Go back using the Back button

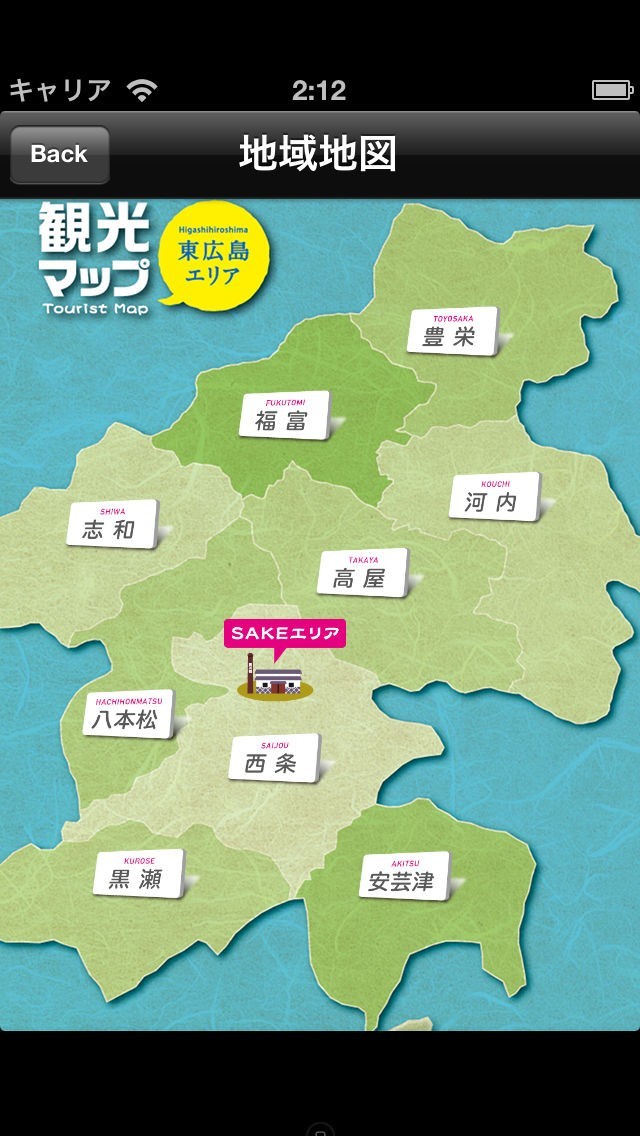pos(59,154)
